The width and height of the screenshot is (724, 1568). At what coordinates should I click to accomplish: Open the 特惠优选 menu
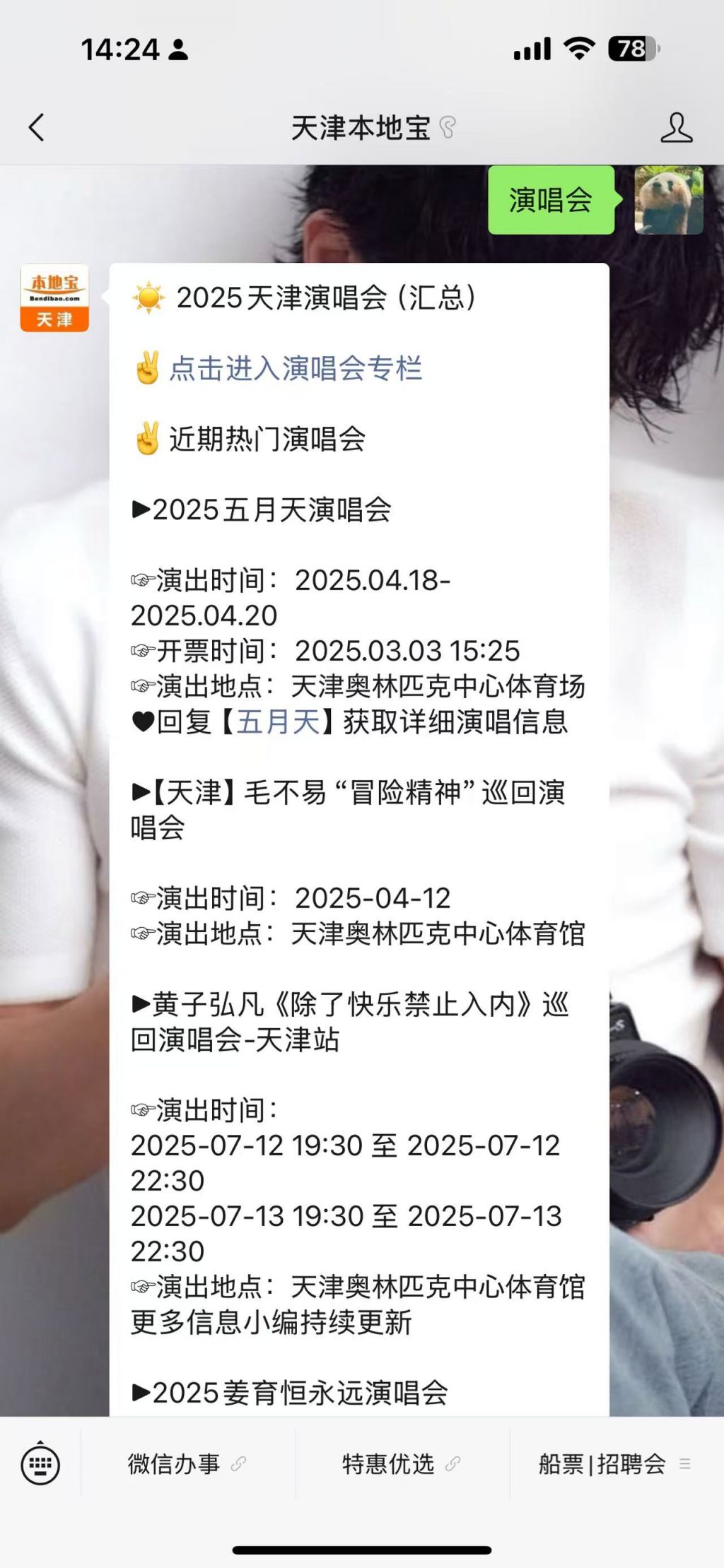pyautogui.click(x=401, y=1463)
